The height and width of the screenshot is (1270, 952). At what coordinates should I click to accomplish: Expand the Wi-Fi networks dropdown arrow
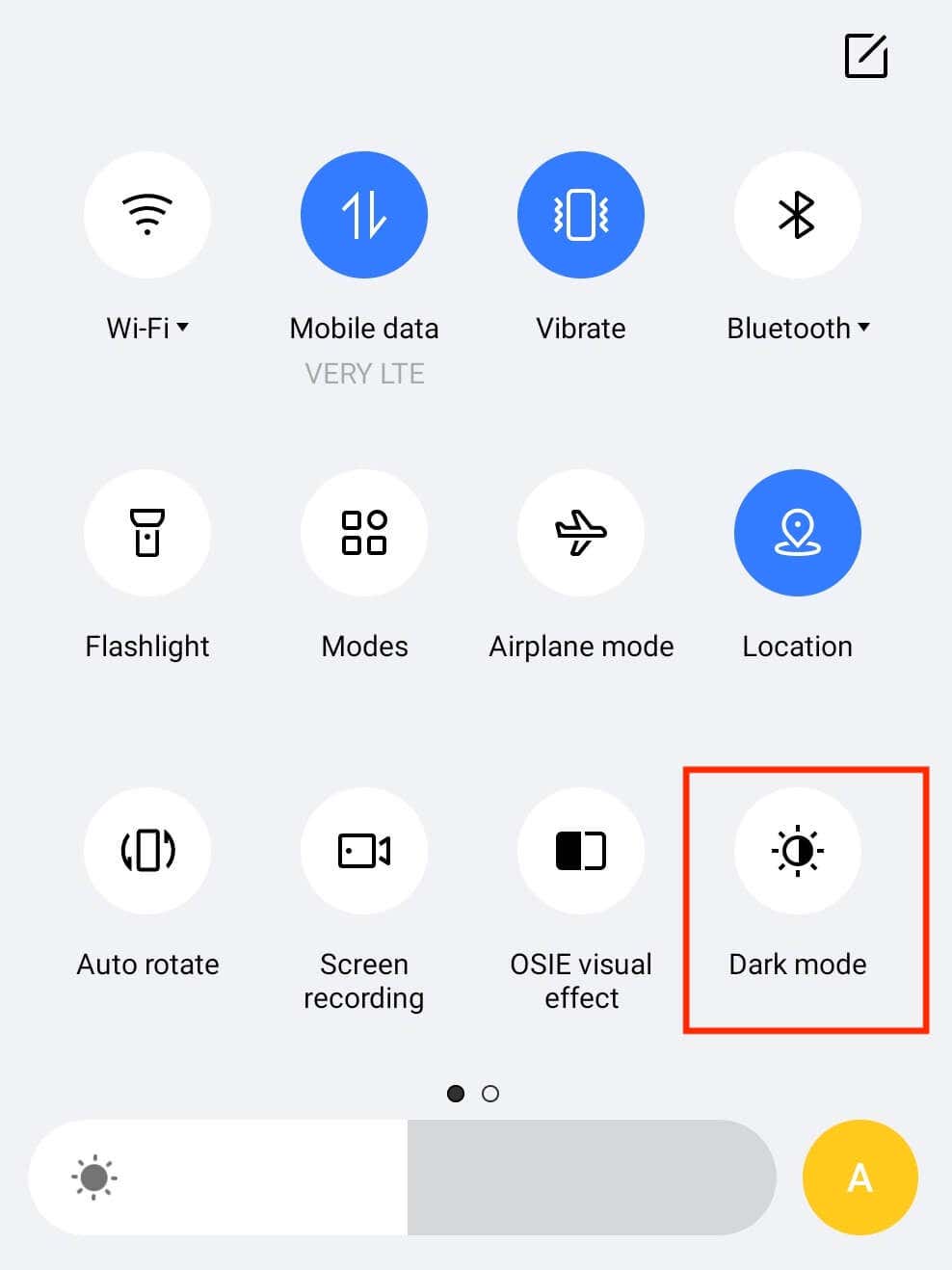pos(183,328)
